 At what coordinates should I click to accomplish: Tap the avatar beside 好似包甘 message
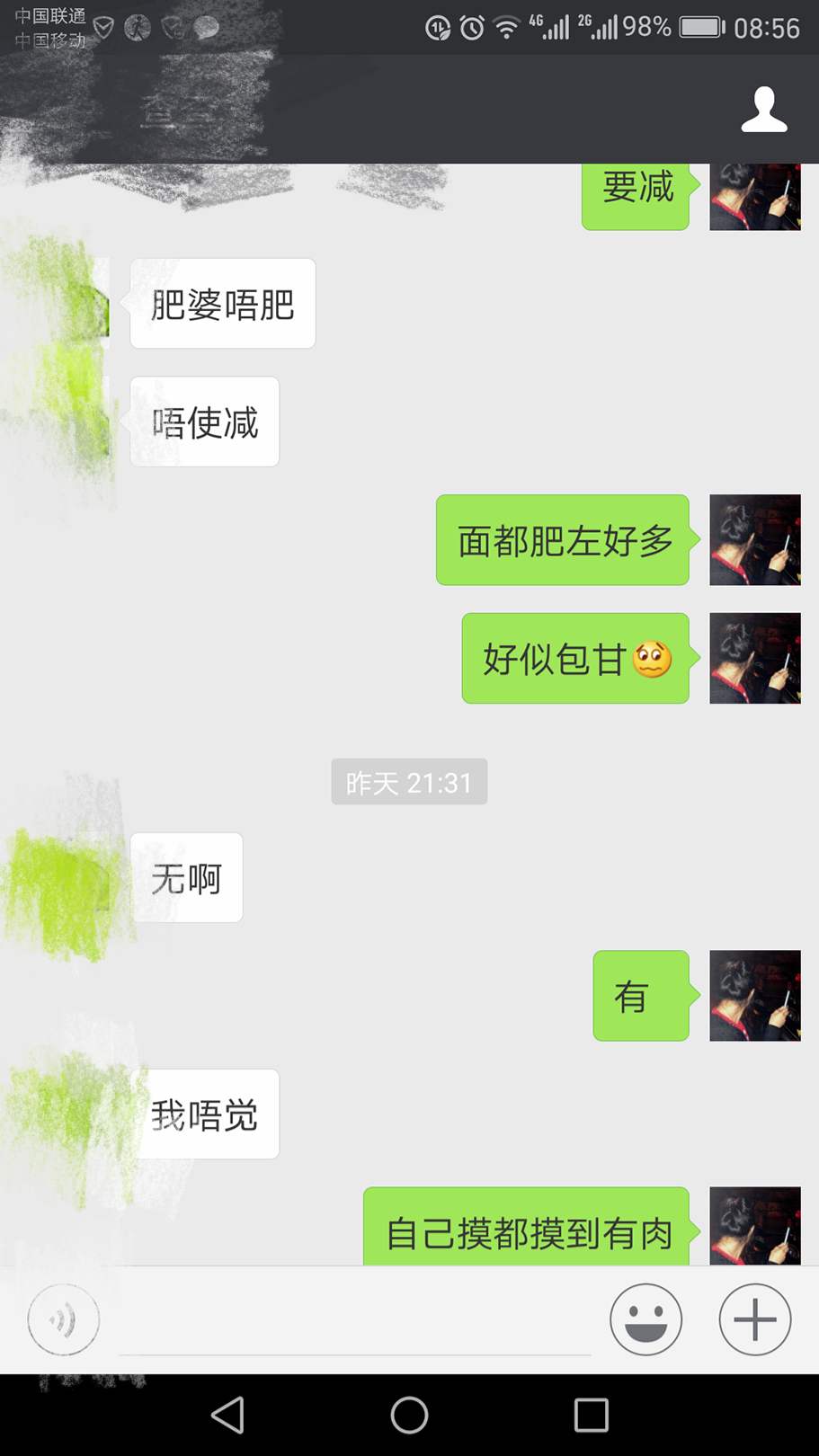[754, 658]
